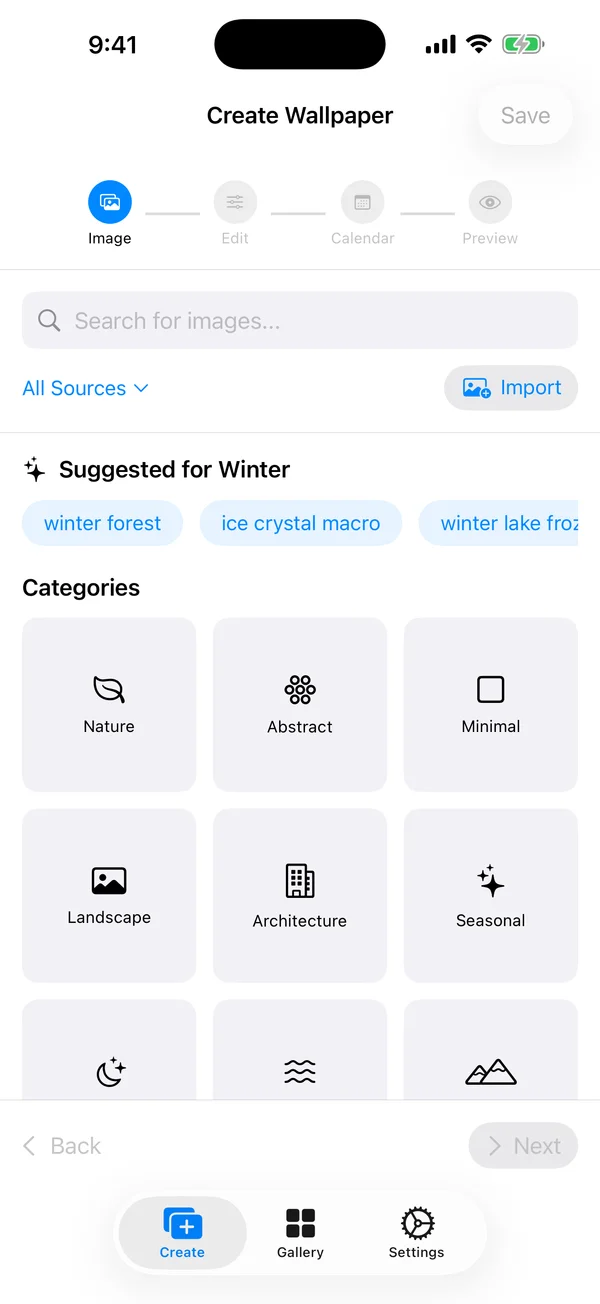Viewport: 600px width, 1304px height.
Task: Open the Nature category
Action: click(109, 704)
